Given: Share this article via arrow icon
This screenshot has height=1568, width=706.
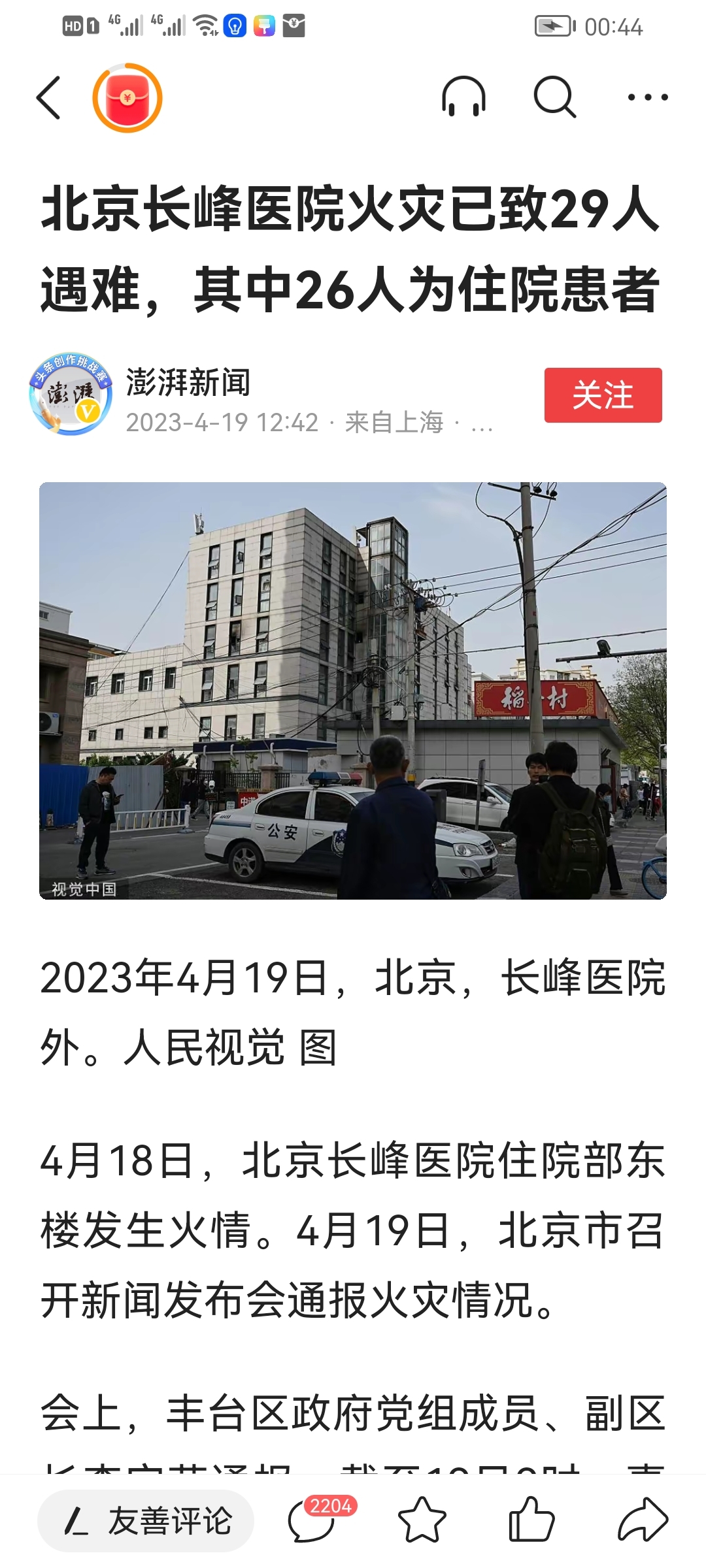Looking at the screenshot, I should 643,1520.
